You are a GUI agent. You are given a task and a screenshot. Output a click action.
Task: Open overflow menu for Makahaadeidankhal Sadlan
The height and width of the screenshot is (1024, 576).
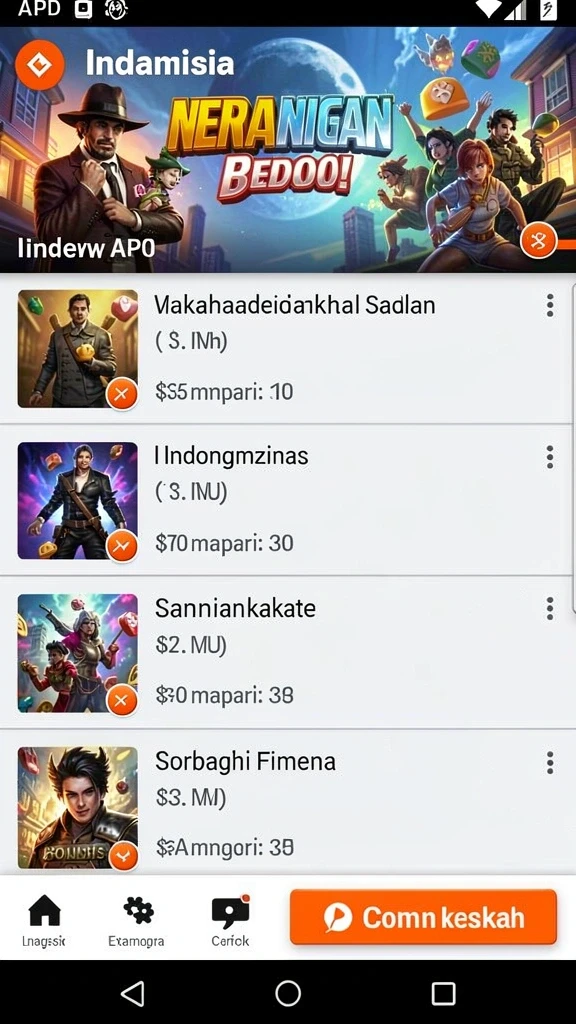[550, 305]
